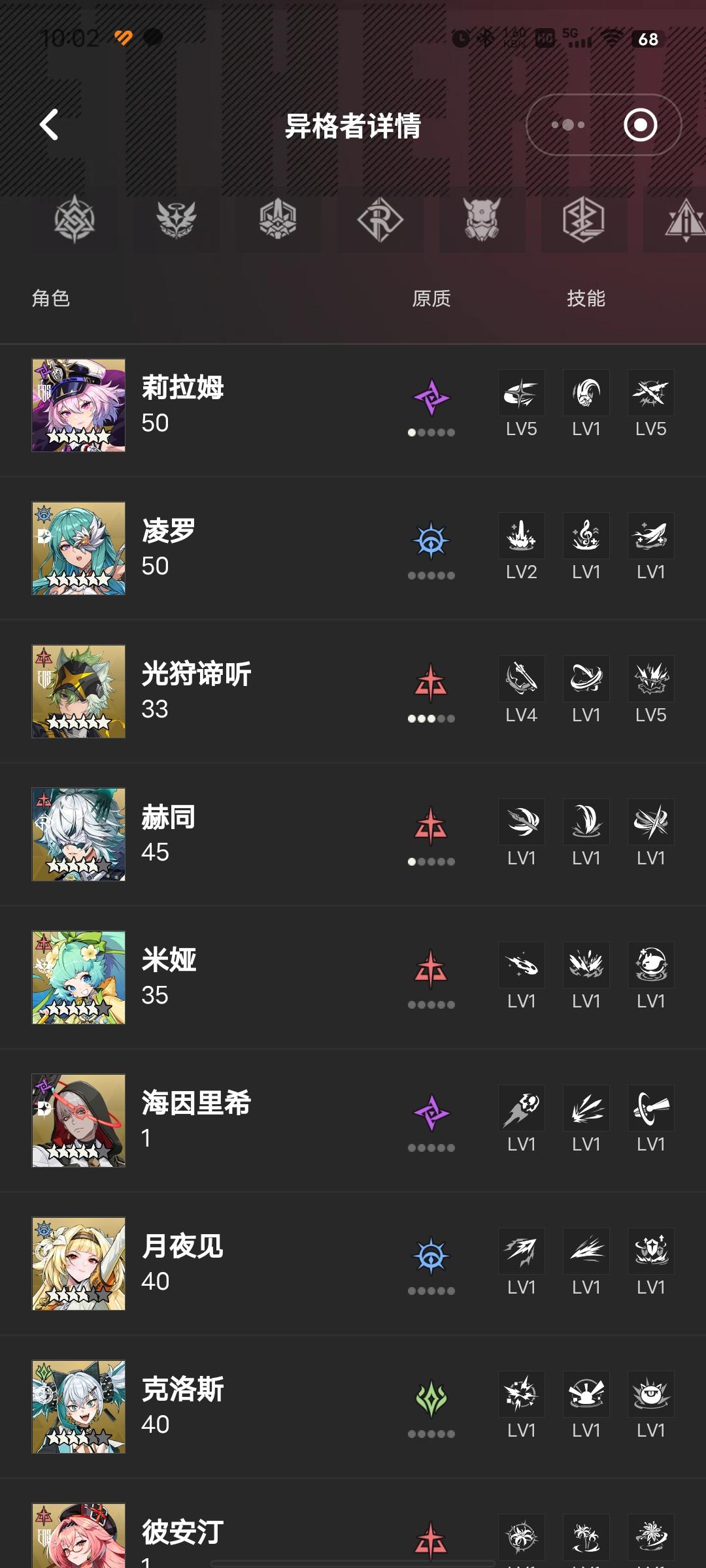Screen dimensions: 706x1568
Task: Open 光狩谛听's LV5 third skill icon
Action: [x=650, y=678]
